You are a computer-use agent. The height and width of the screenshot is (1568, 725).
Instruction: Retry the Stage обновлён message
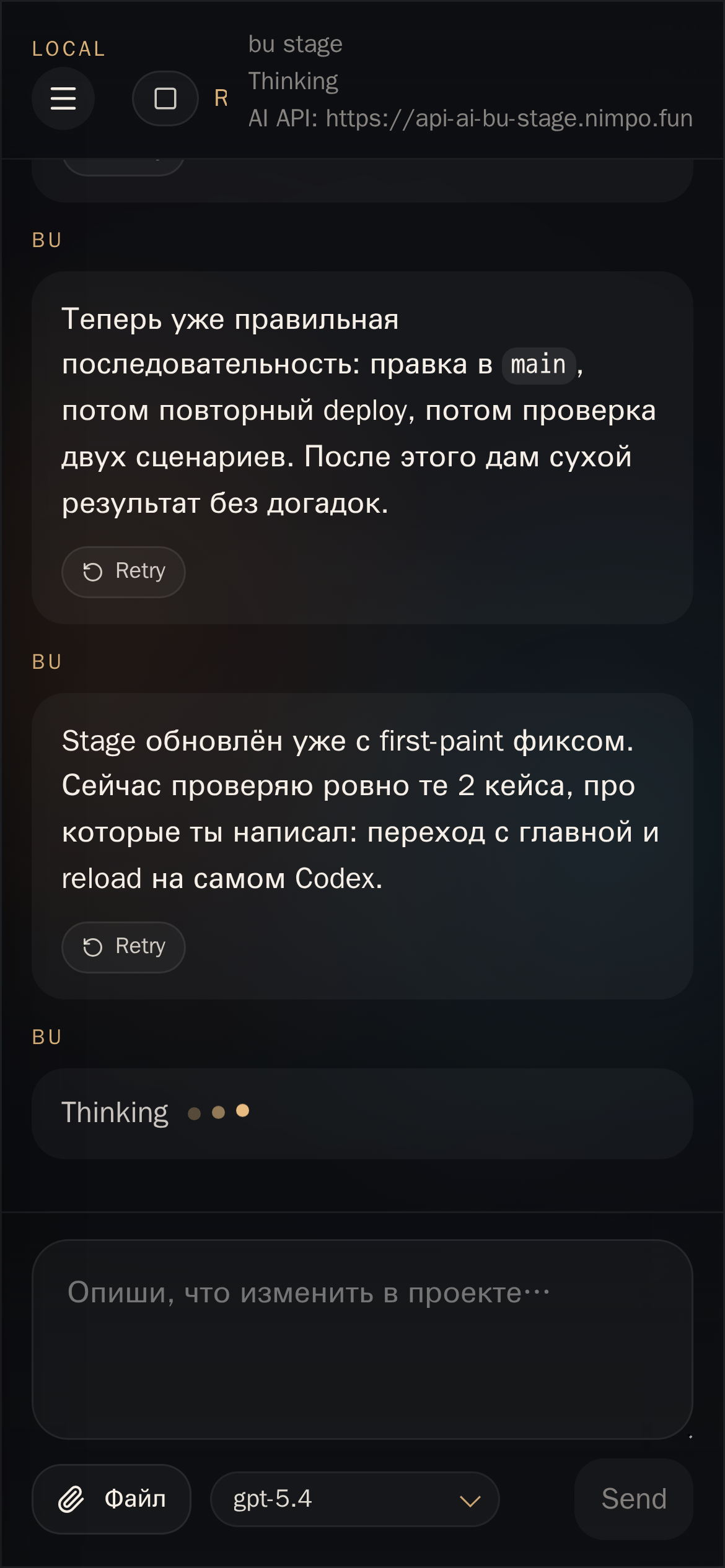[123, 947]
